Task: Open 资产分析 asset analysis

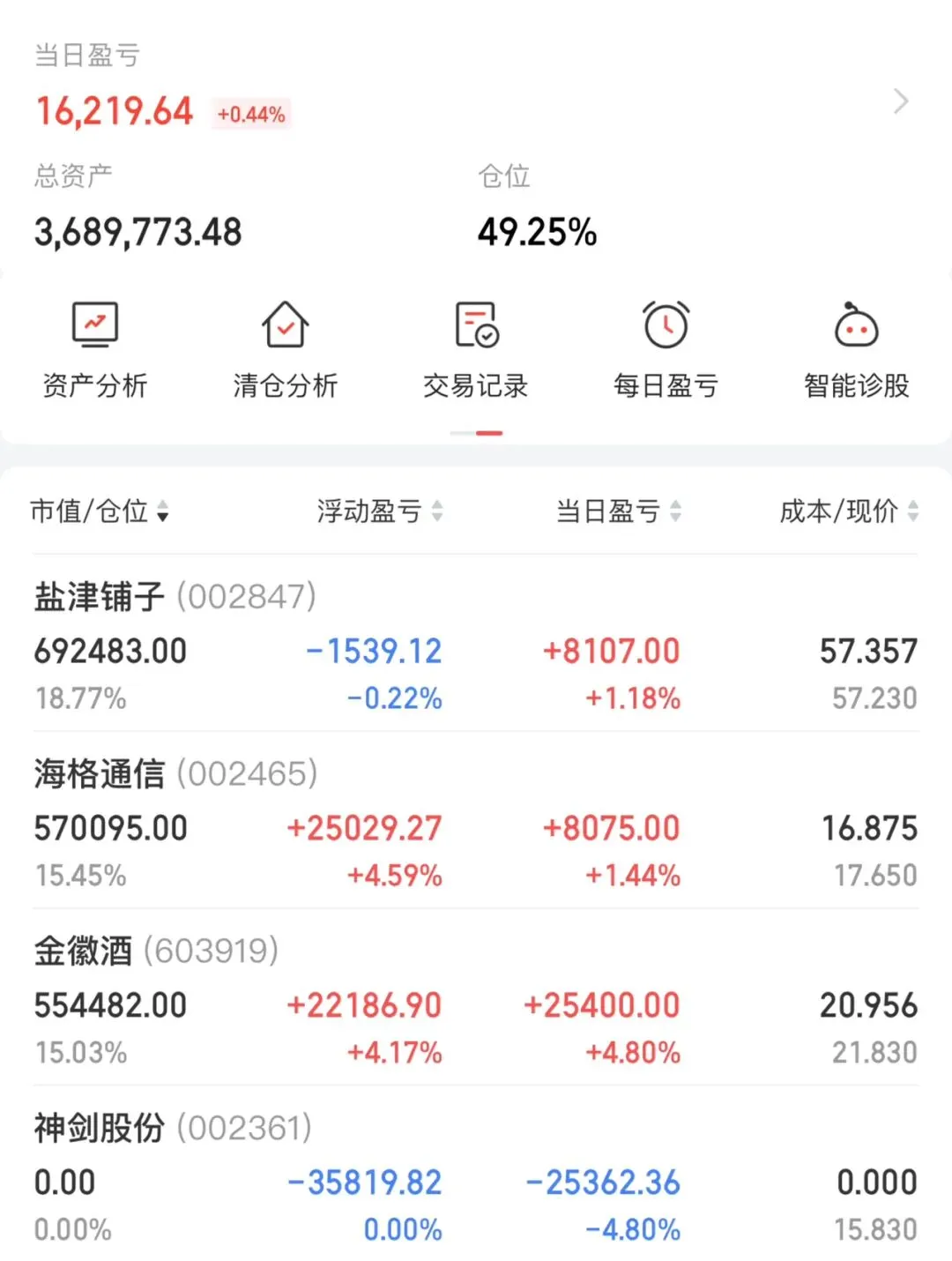Action: pyautogui.click(x=95, y=350)
